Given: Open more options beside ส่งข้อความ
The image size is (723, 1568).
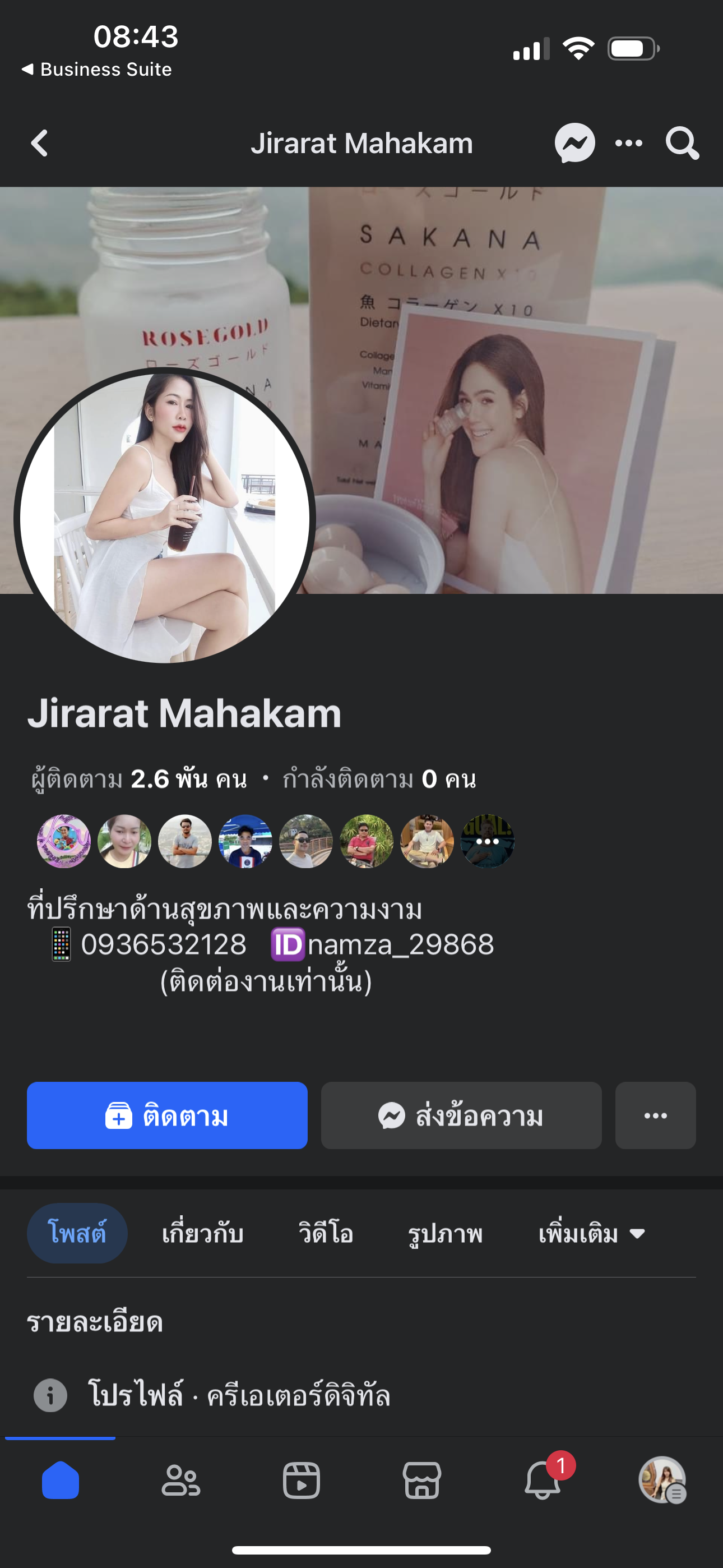Looking at the screenshot, I should [655, 1116].
